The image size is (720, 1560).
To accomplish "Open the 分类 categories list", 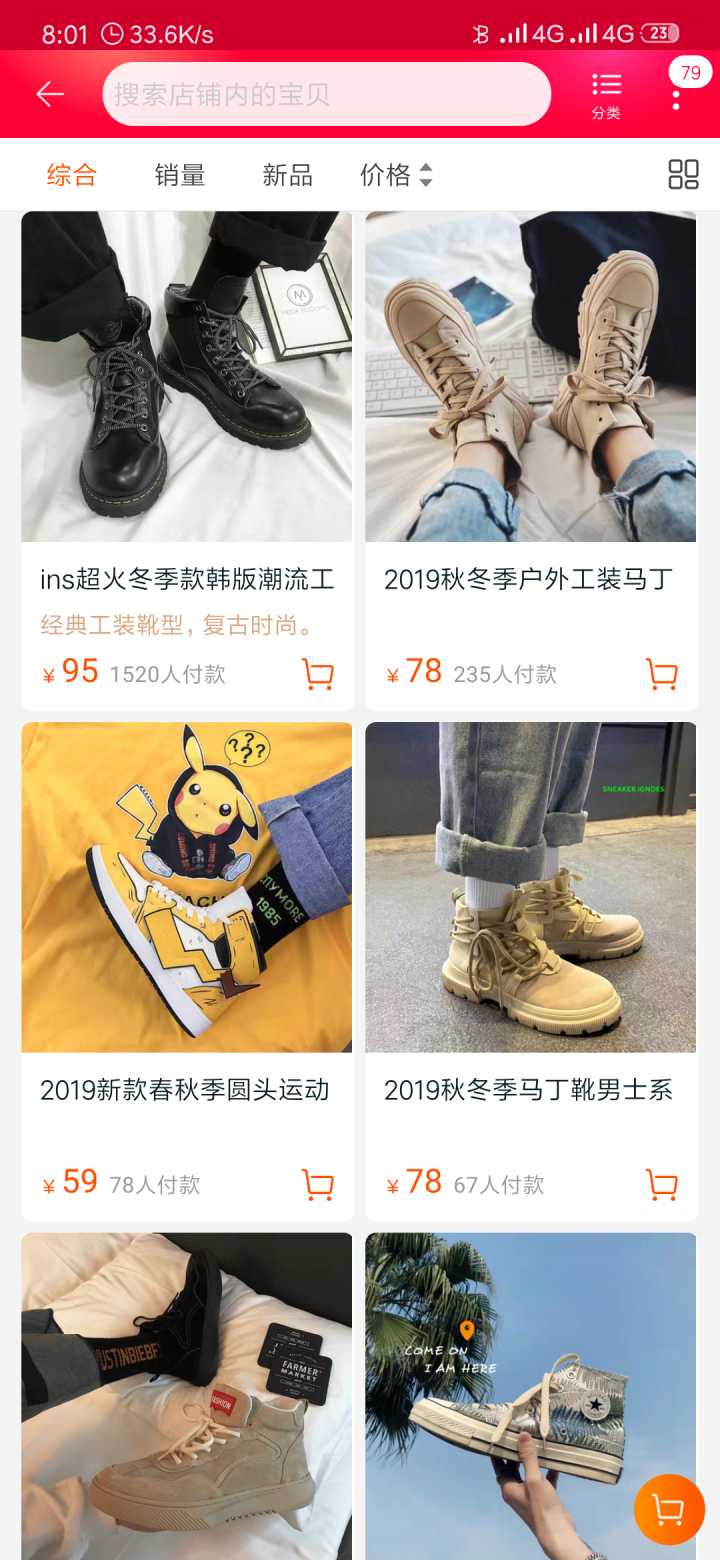I will coord(606,96).
